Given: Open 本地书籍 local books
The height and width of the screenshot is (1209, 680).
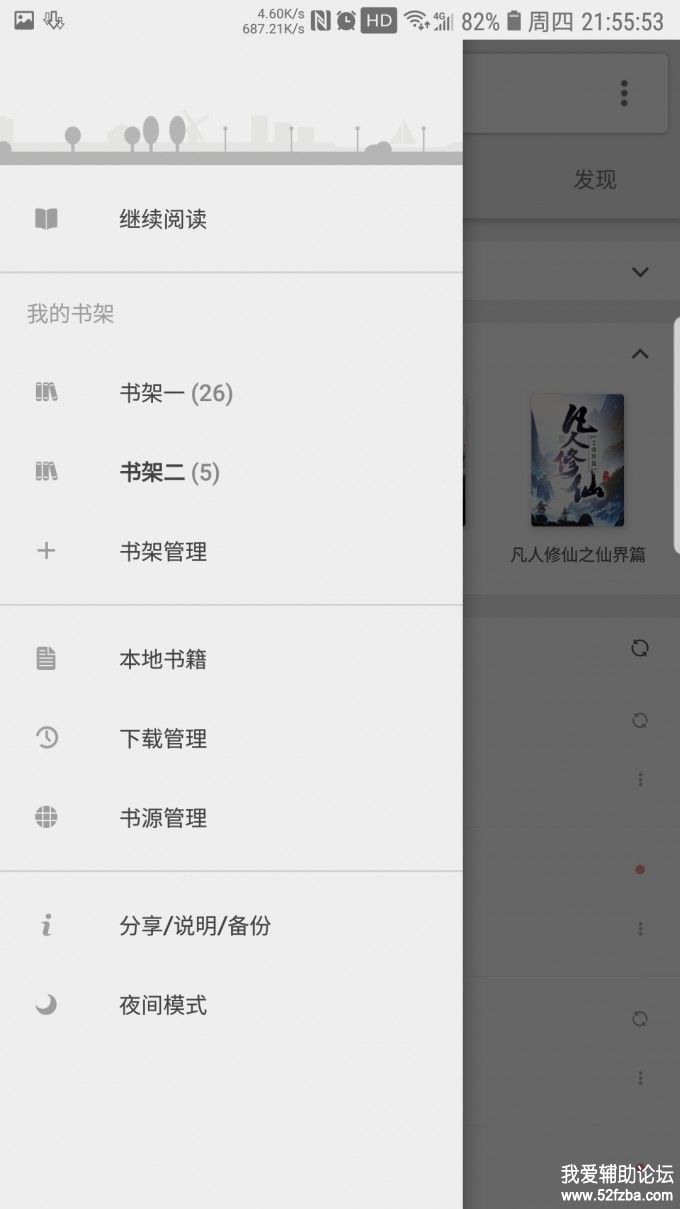Looking at the screenshot, I should click(163, 659).
